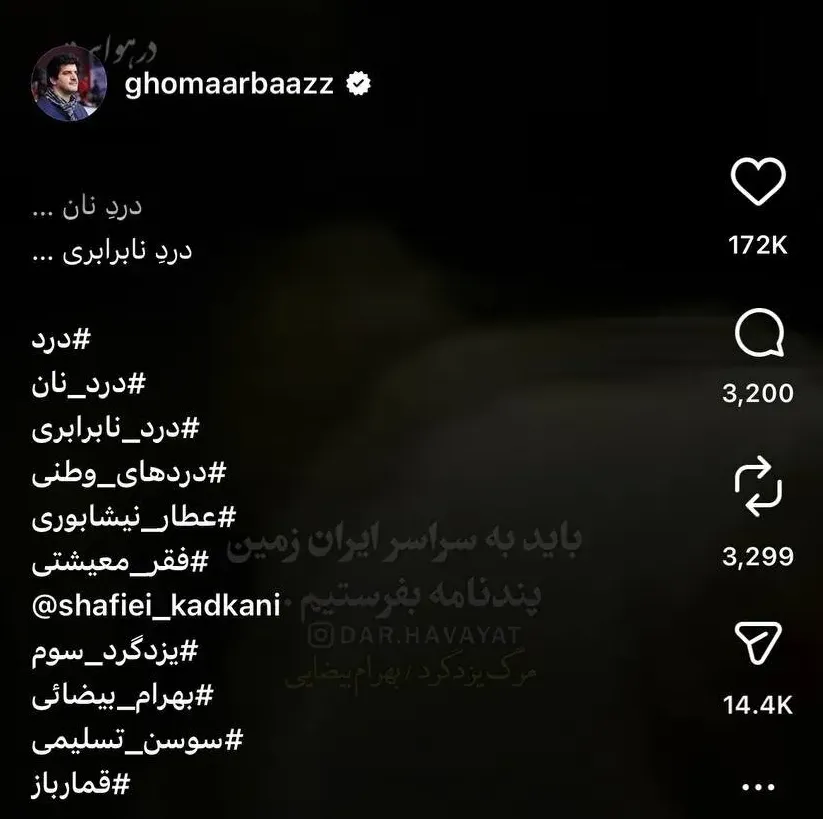Open the comments bubble
This screenshot has width=823, height=819.
[758, 334]
